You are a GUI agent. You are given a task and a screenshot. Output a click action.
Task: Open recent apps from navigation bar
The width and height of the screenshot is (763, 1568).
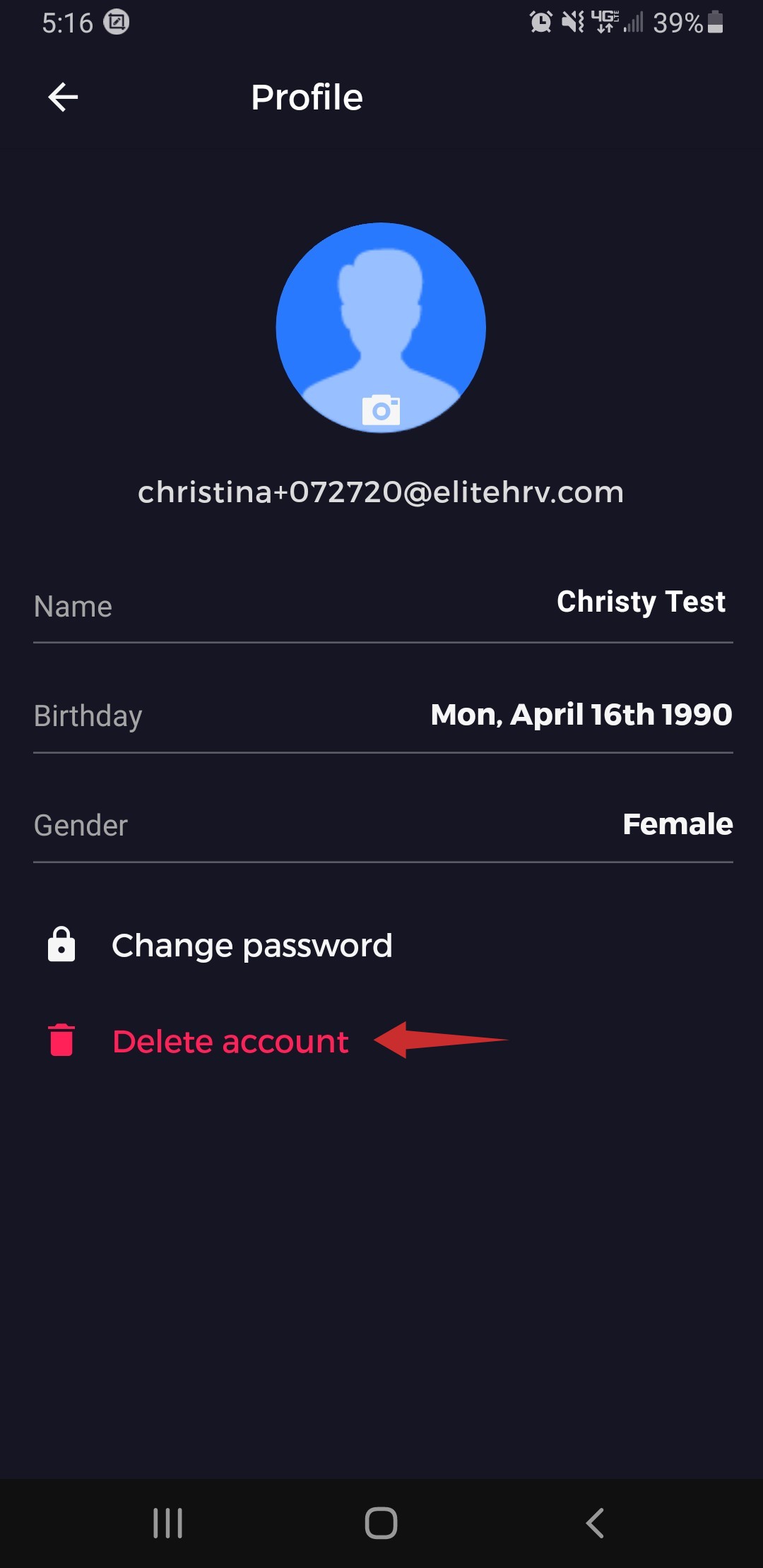tap(168, 1523)
